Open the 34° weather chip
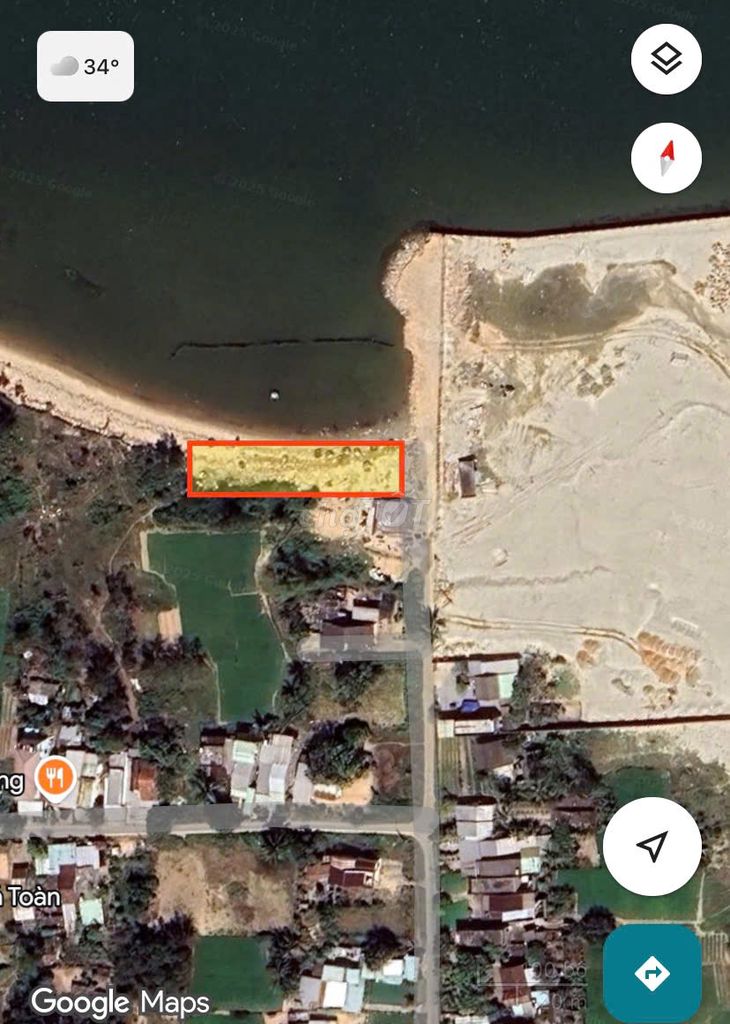The image size is (730, 1024). (86, 67)
